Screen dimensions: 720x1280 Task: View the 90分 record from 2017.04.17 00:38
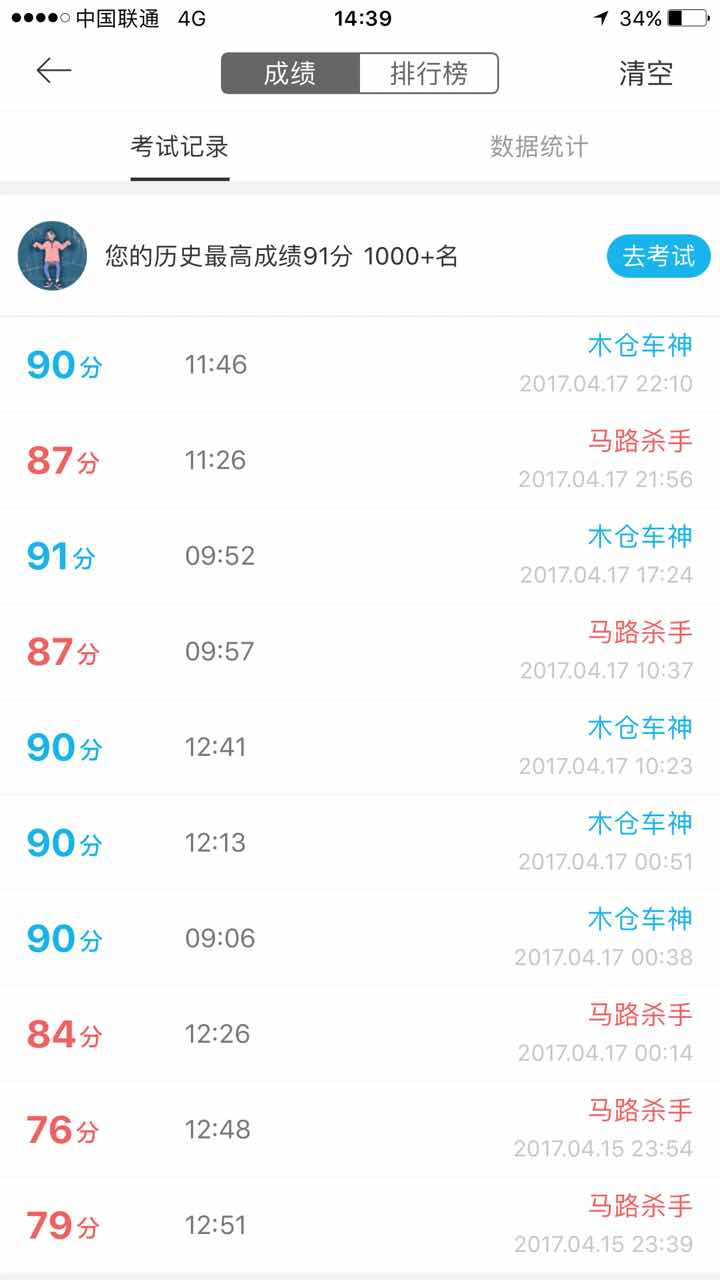pyautogui.click(x=360, y=938)
